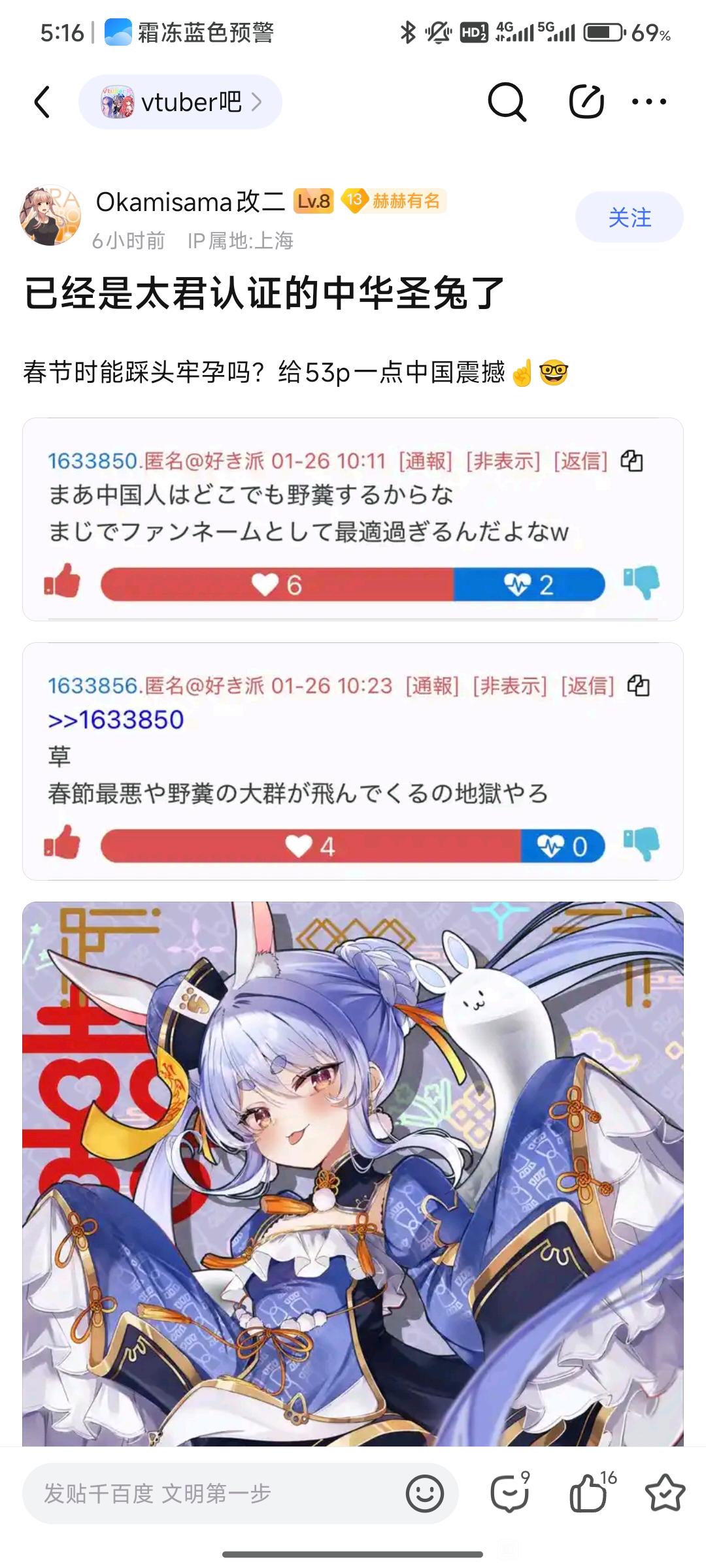This screenshot has height=1568, width=706.
Task: Add this post to favorites
Action: (665, 1494)
